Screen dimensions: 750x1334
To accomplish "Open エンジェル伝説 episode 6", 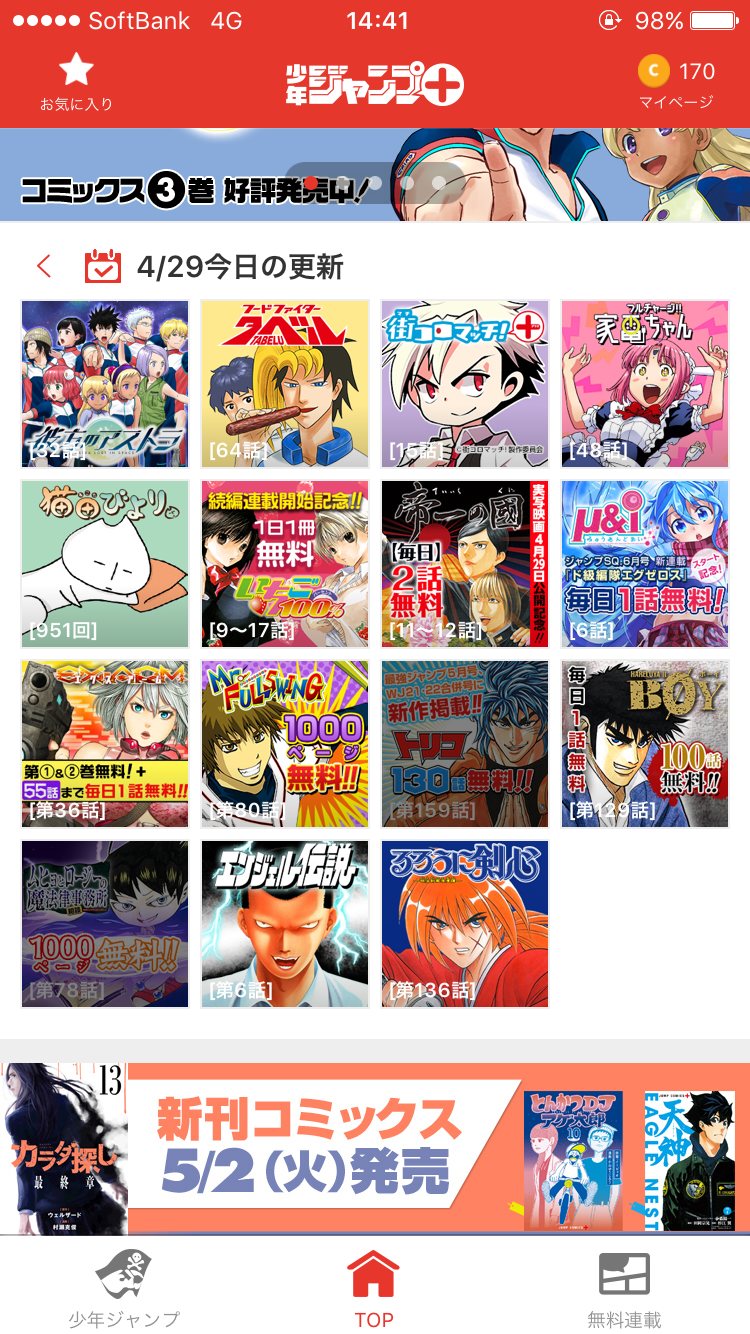I will point(285,924).
